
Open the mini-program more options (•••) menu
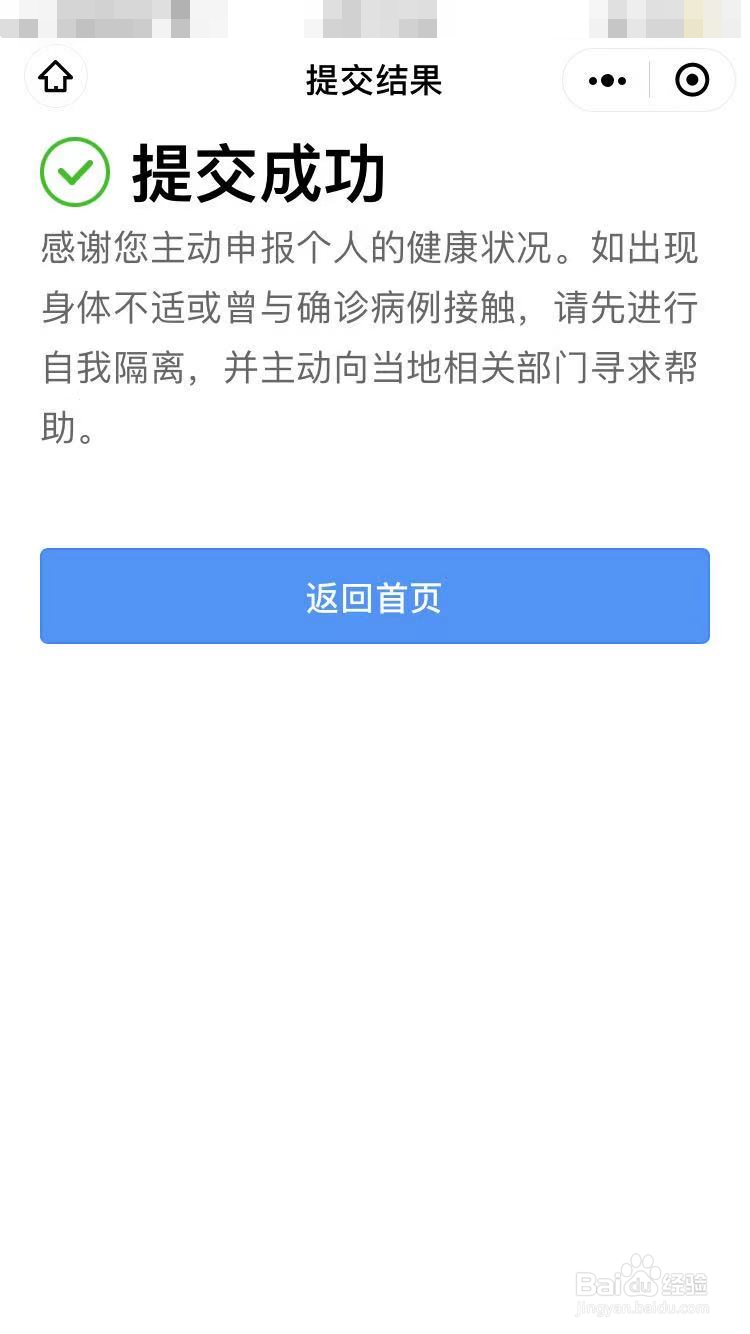coord(605,80)
